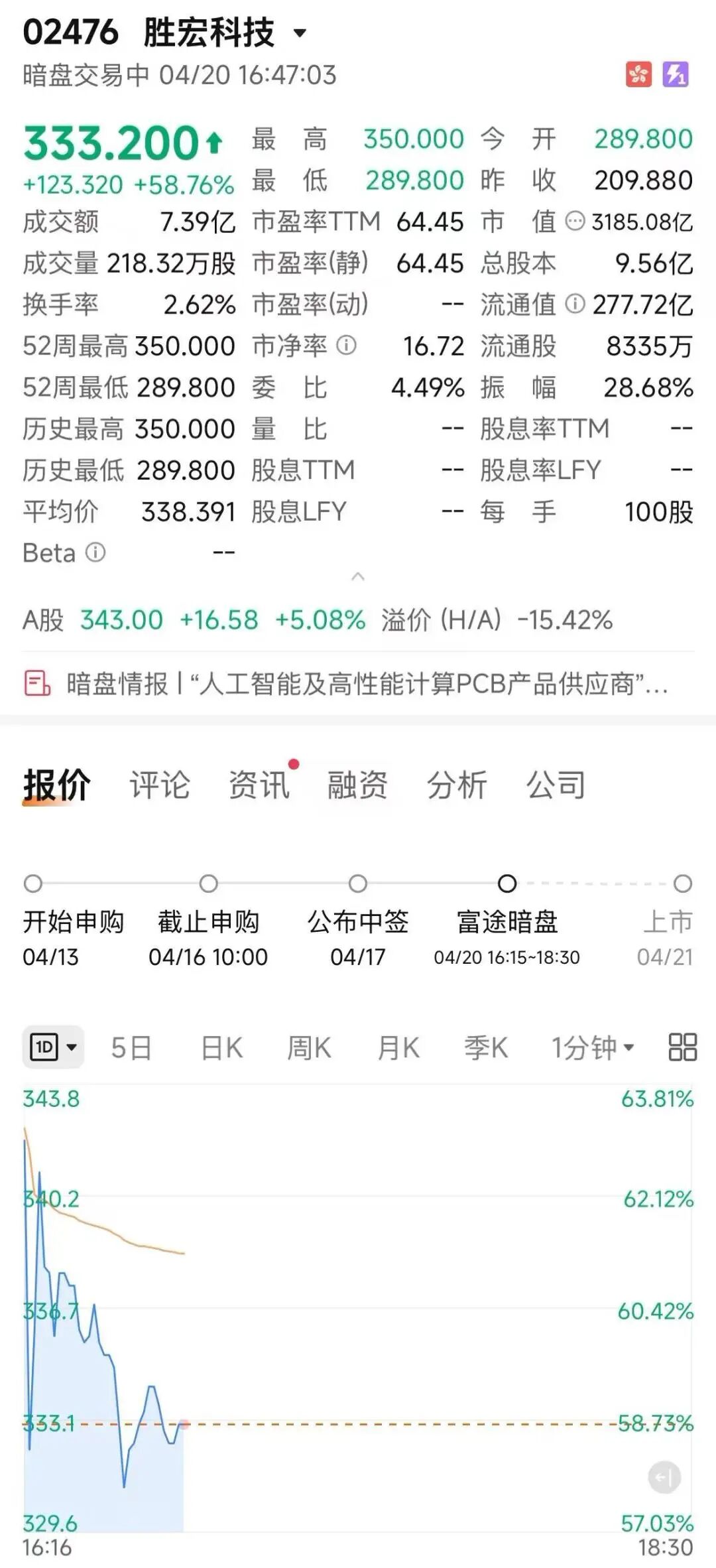Open the stock switcher dropdown beside 胜宏科技
The width and height of the screenshot is (716, 1568).
pyautogui.click(x=300, y=33)
